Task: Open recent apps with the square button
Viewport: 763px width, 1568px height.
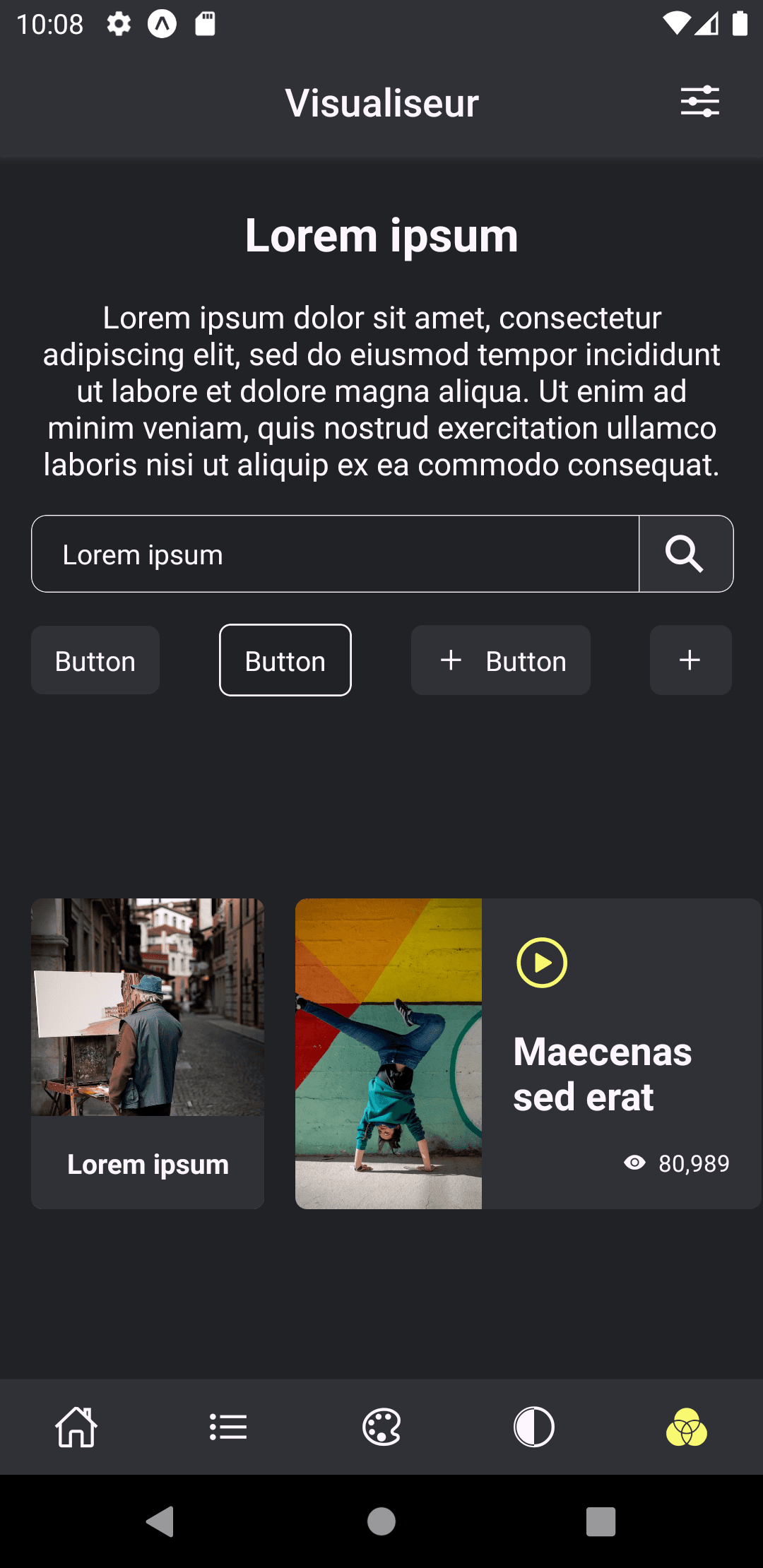Action: (601, 1521)
